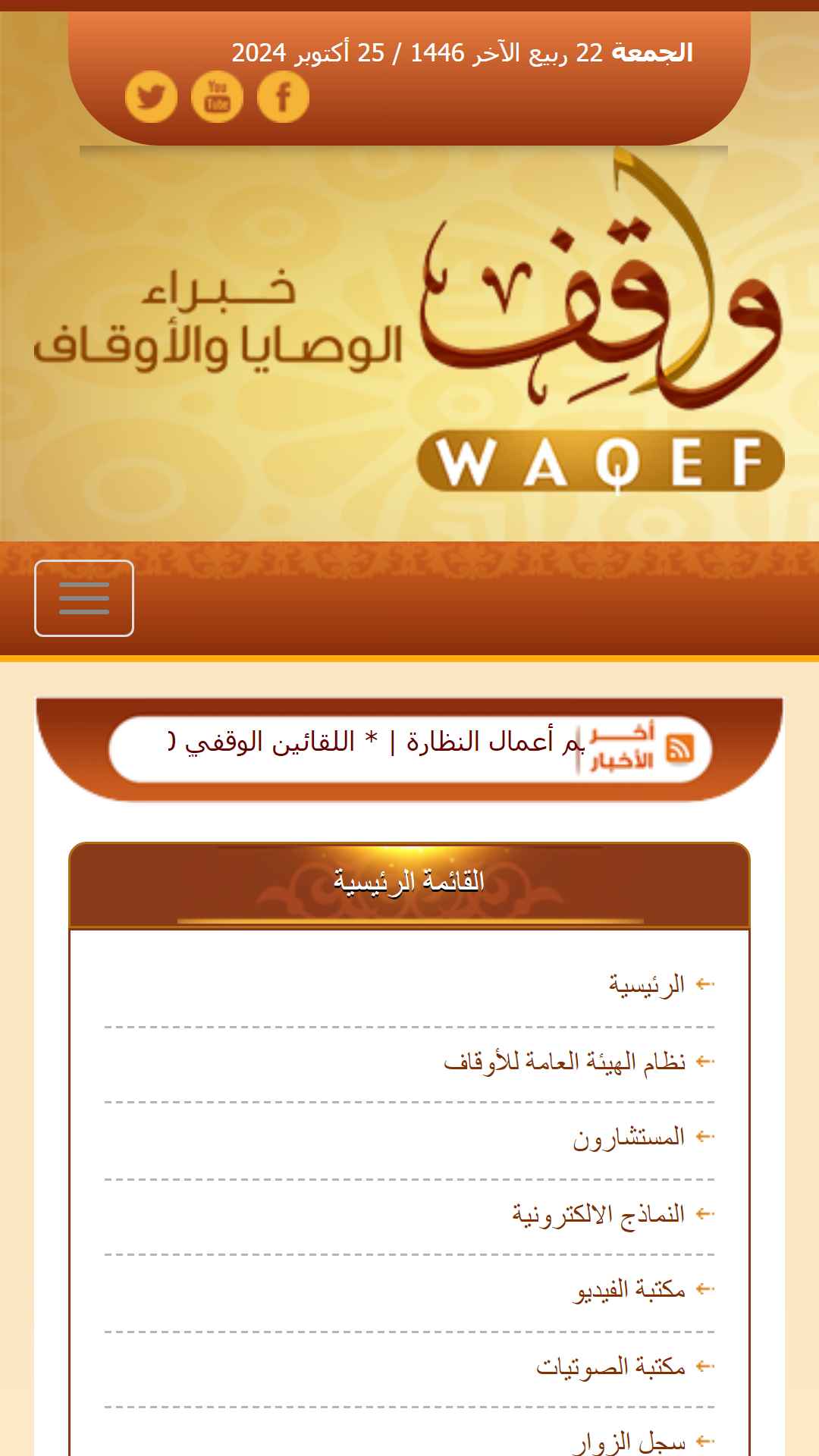Open نظام الهيئة العامة للأوقاف
The width and height of the screenshot is (819, 1456).
[x=565, y=1061]
